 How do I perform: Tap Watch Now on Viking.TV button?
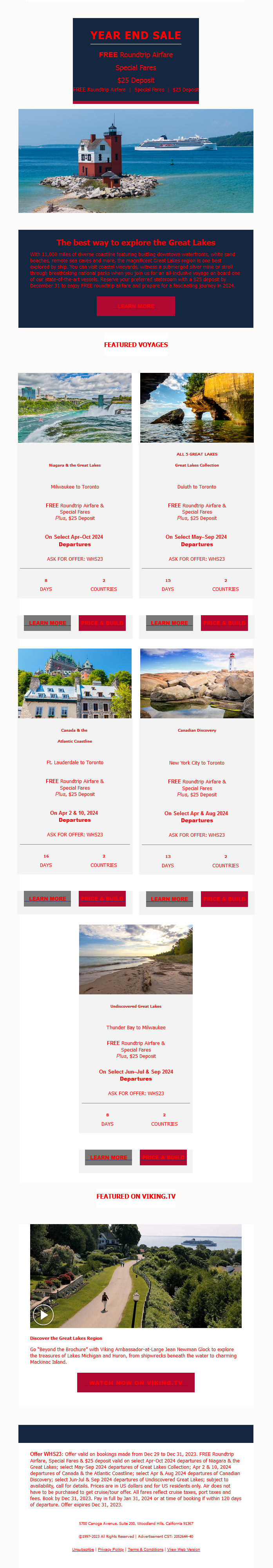(136, 1383)
